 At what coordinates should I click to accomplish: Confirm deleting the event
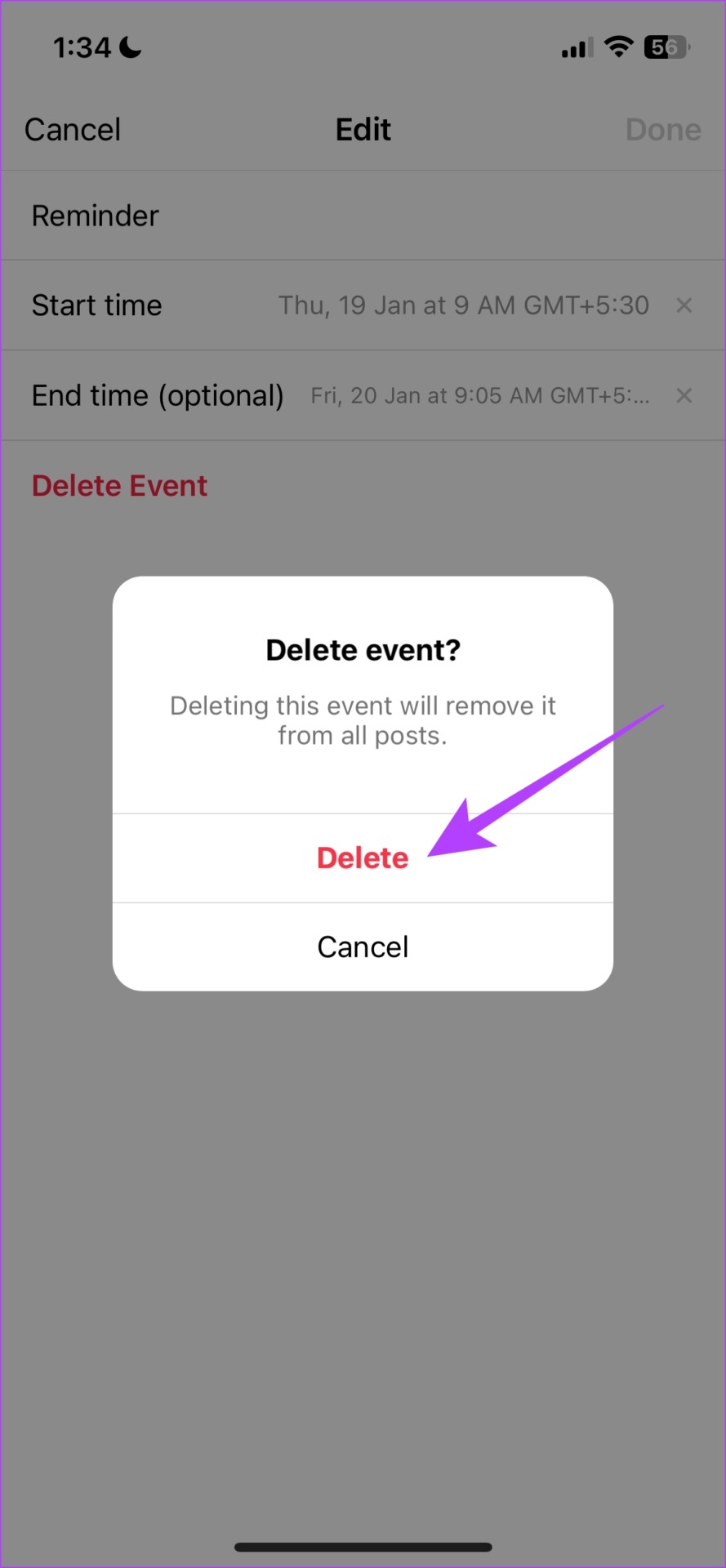click(x=363, y=858)
